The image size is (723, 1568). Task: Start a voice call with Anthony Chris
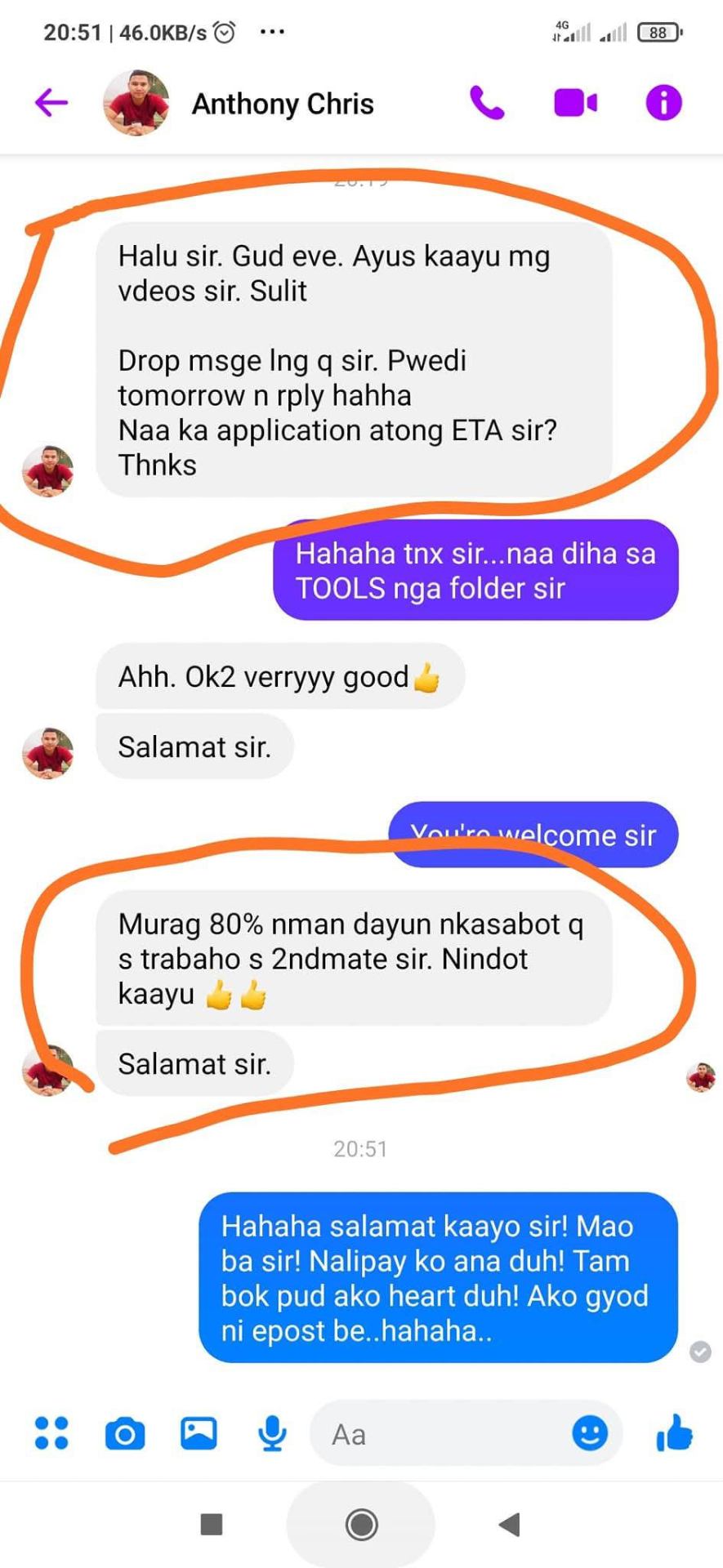point(487,103)
